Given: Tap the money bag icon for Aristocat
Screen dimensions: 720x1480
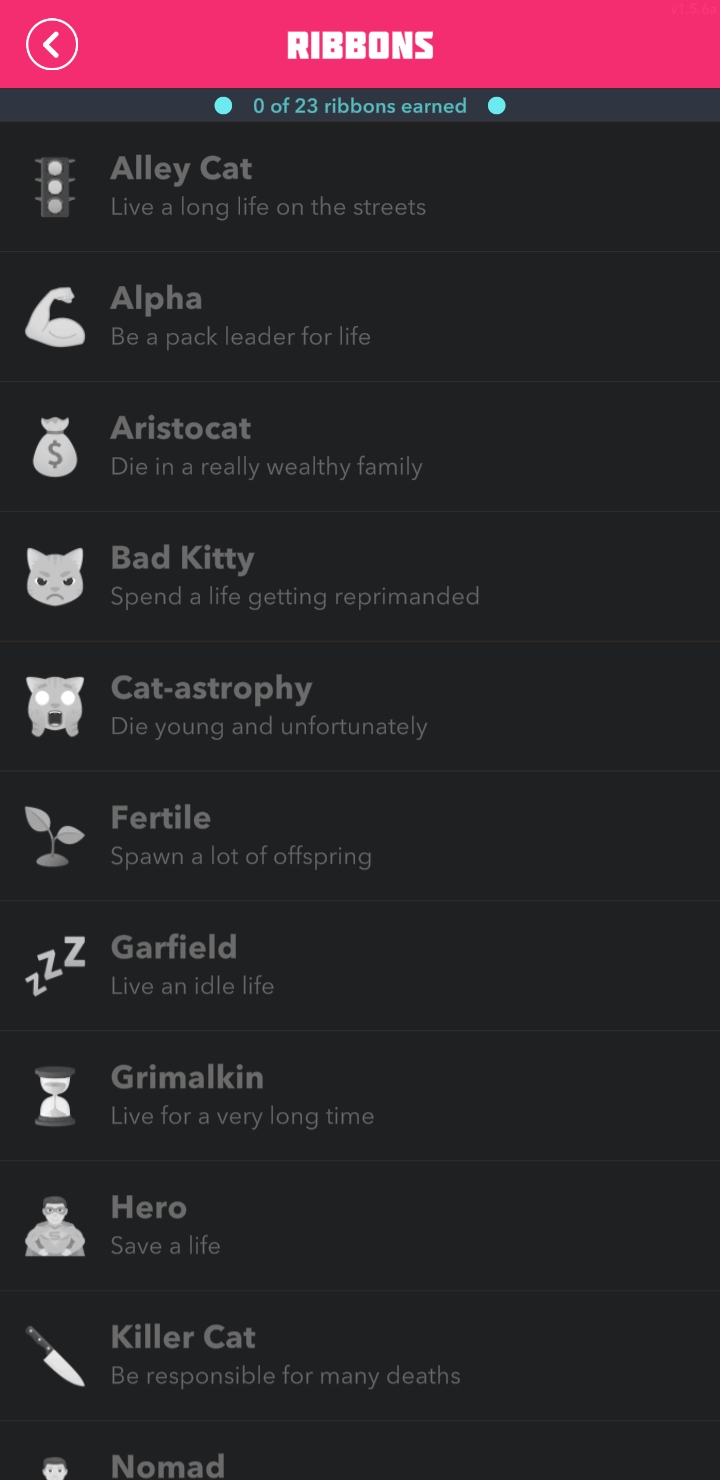Looking at the screenshot, I should (55, 445).
